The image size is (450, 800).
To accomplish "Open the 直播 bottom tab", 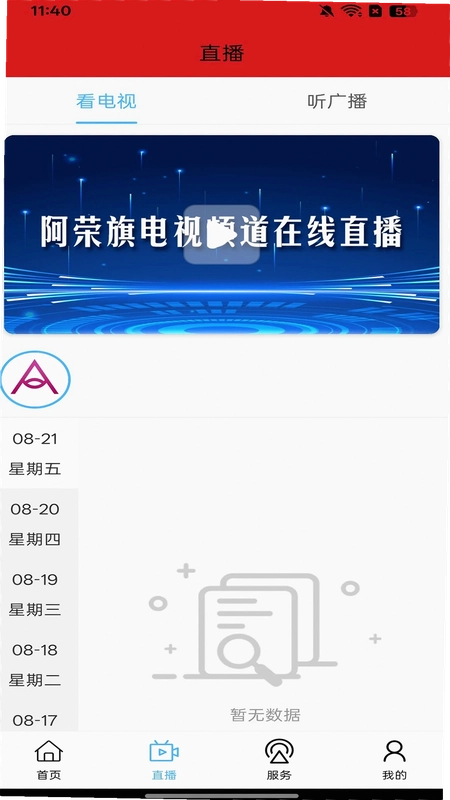I will [x=164, y=760].
